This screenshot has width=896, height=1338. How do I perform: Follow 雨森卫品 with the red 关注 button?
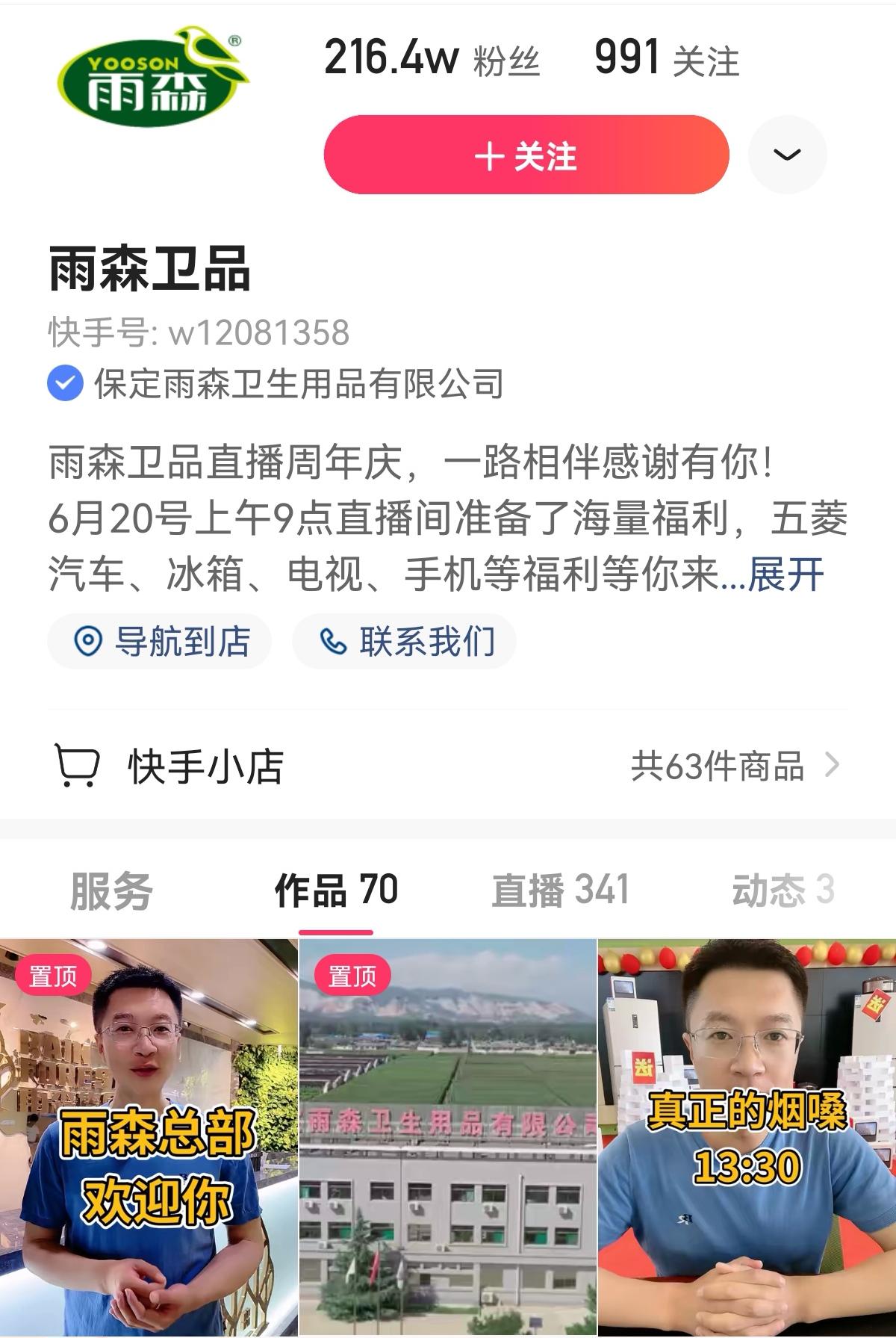(x=526, y=155)
